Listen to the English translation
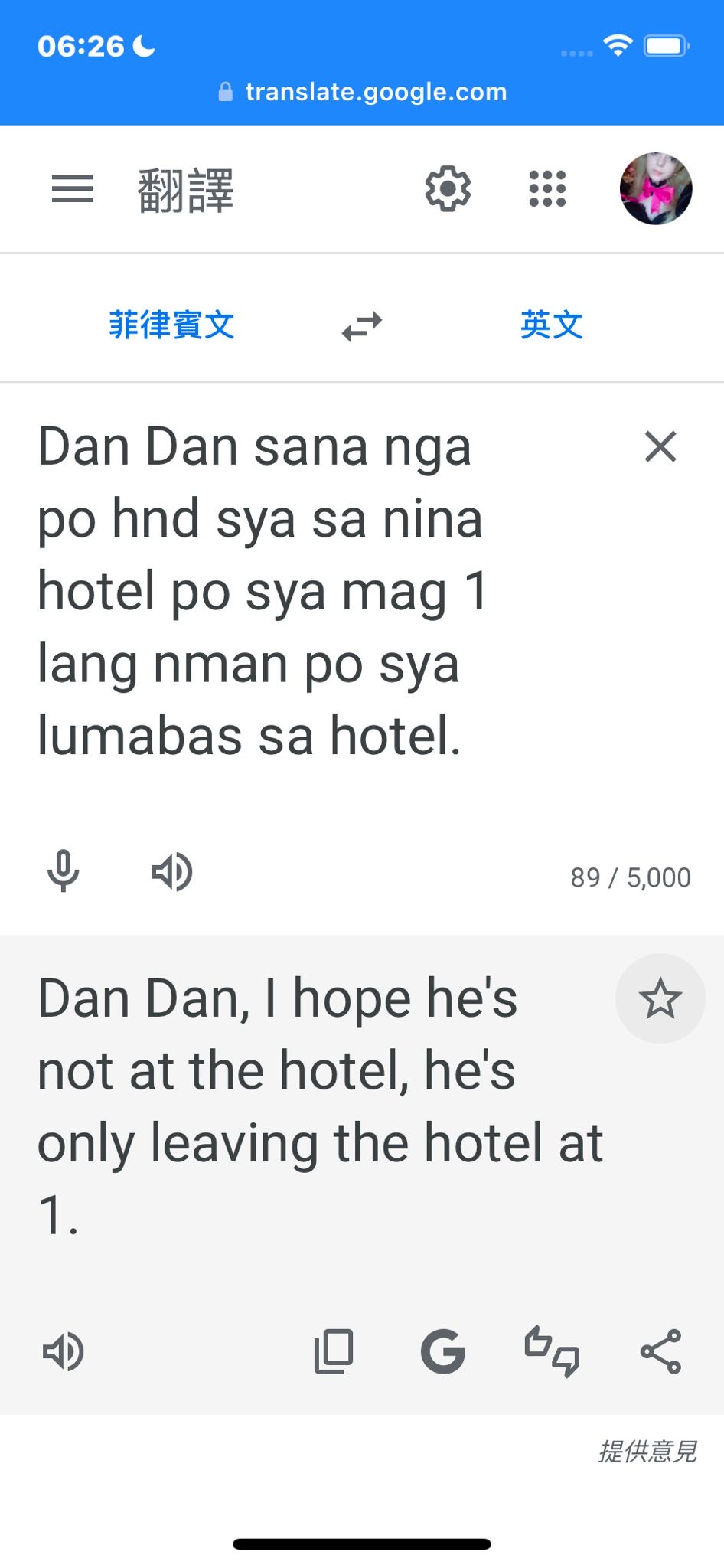Image resolution: width=724 pixels, height=1568 pixels. pyautogui.click(x=64, y=1352)
